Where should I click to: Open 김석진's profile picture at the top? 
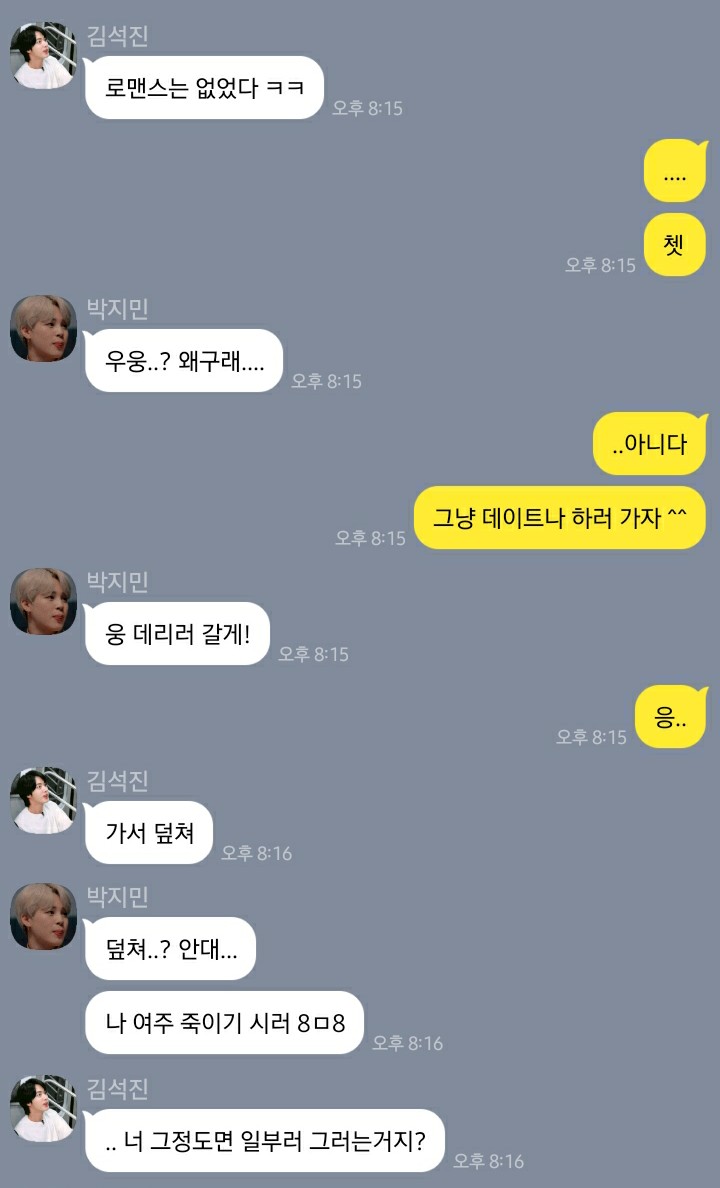point(42,48)
